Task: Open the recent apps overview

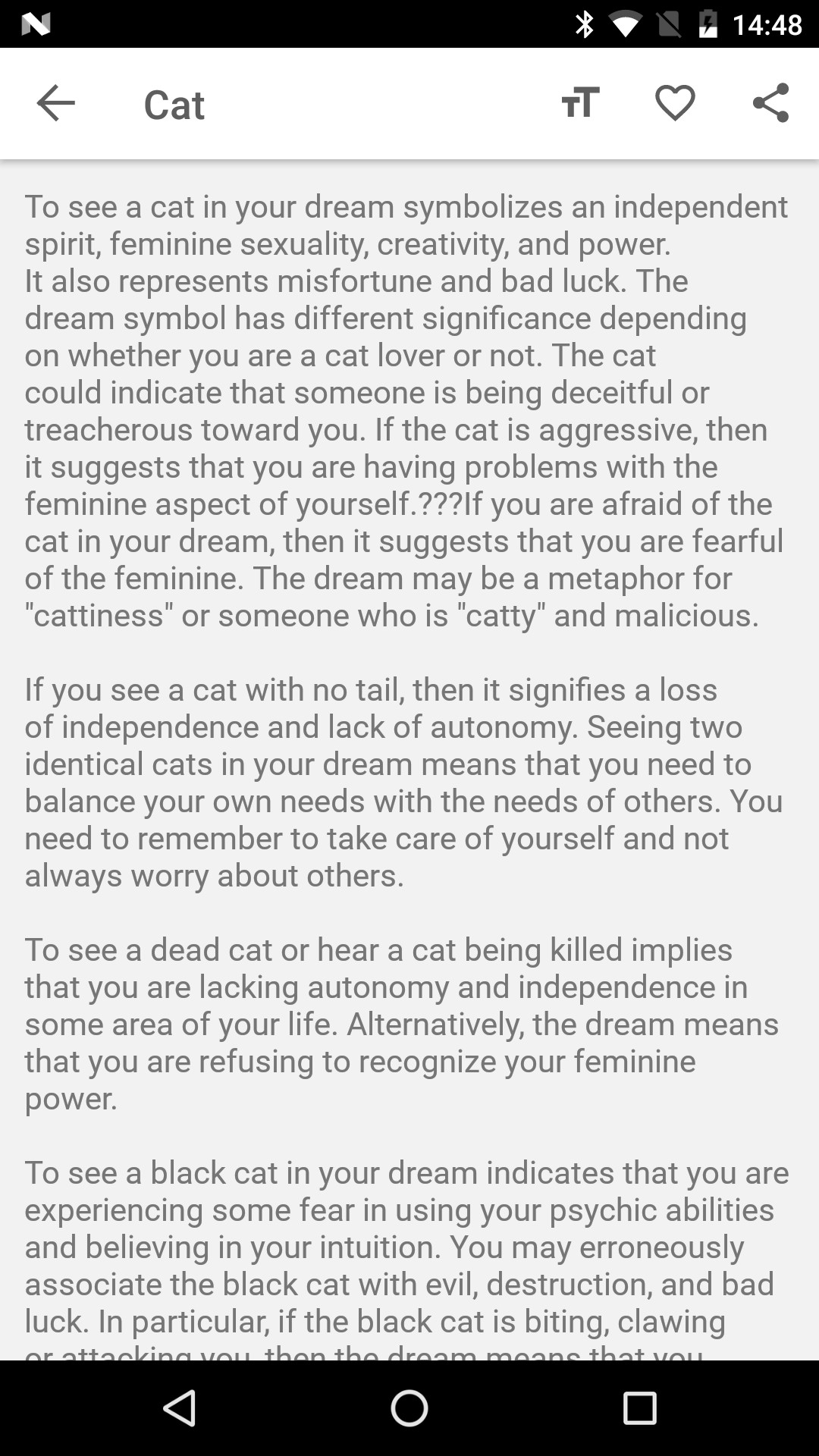Action: coord(639,1408)
